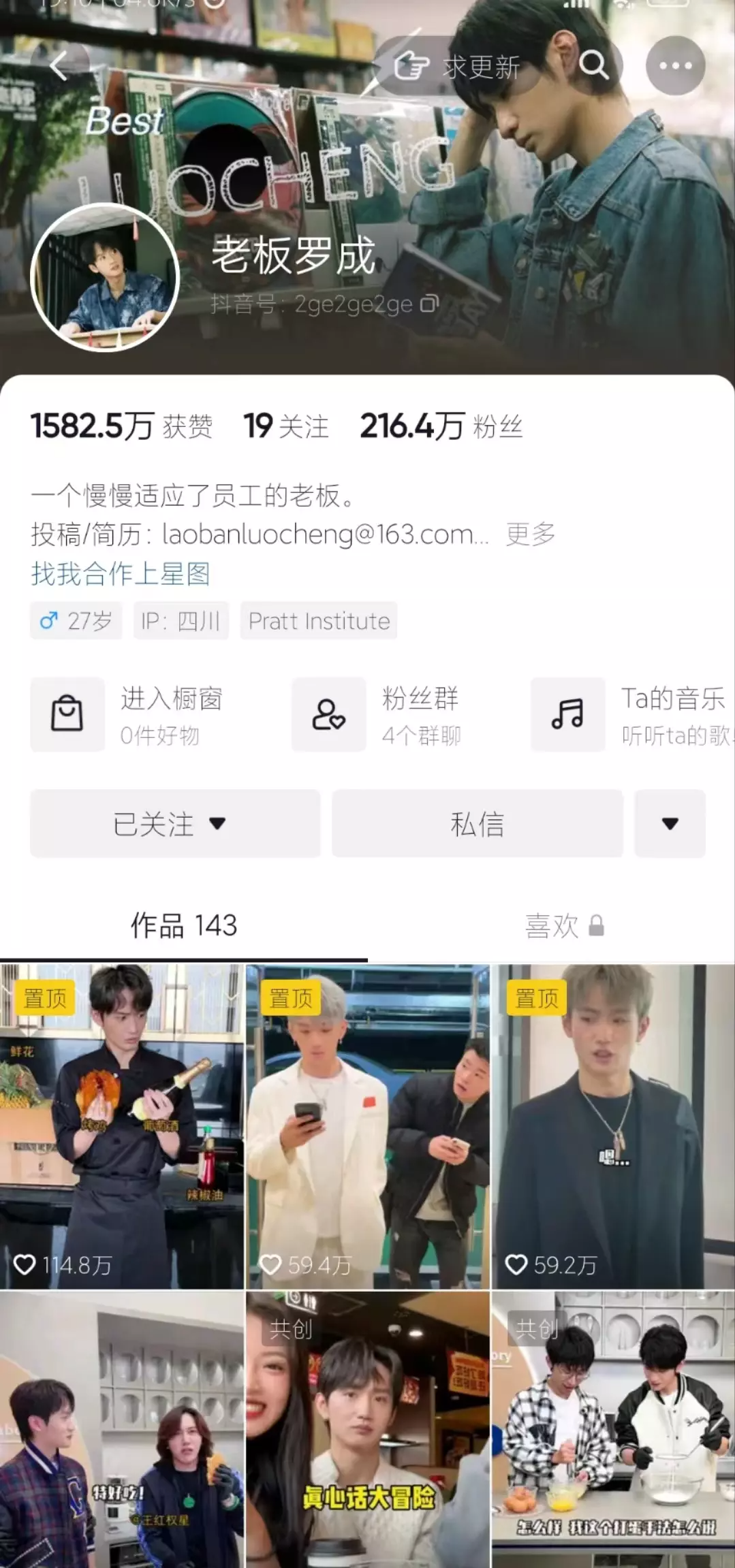Viewport: 735px width, 1568px height.
Task: Play pinned video with 59.2万 likes
Action: click(612, 1126)
